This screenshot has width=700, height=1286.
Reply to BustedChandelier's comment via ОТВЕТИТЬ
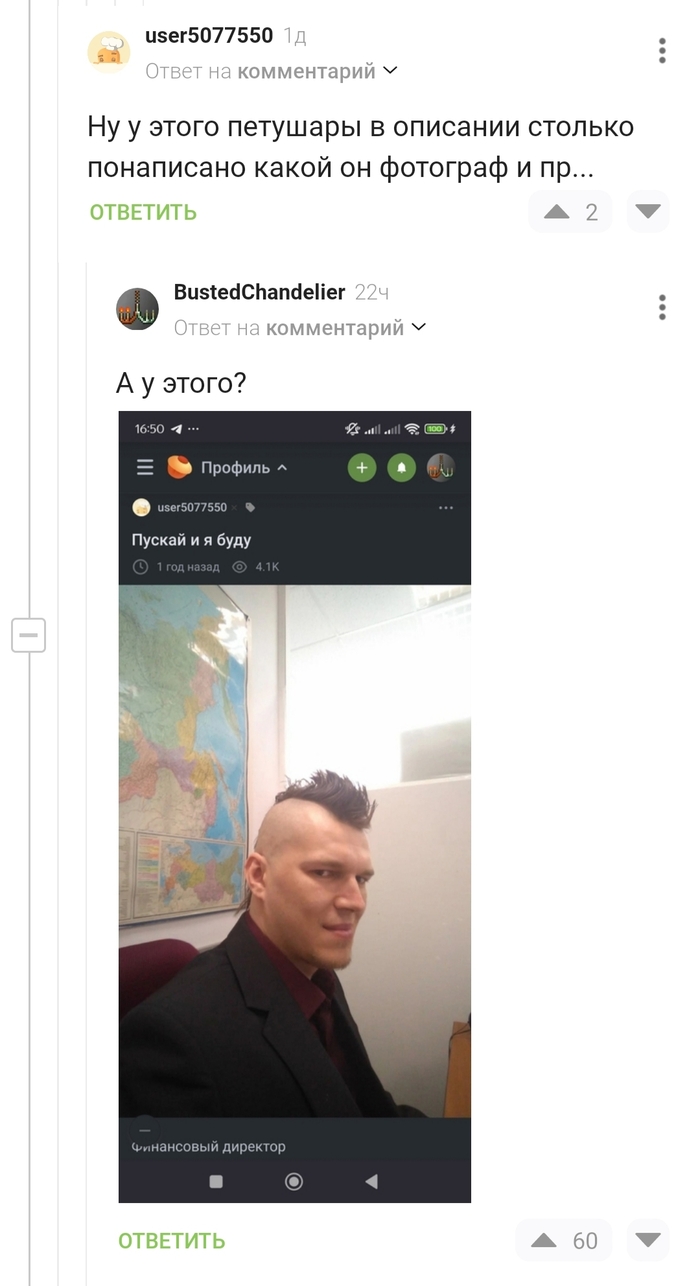coord(172,1241)
